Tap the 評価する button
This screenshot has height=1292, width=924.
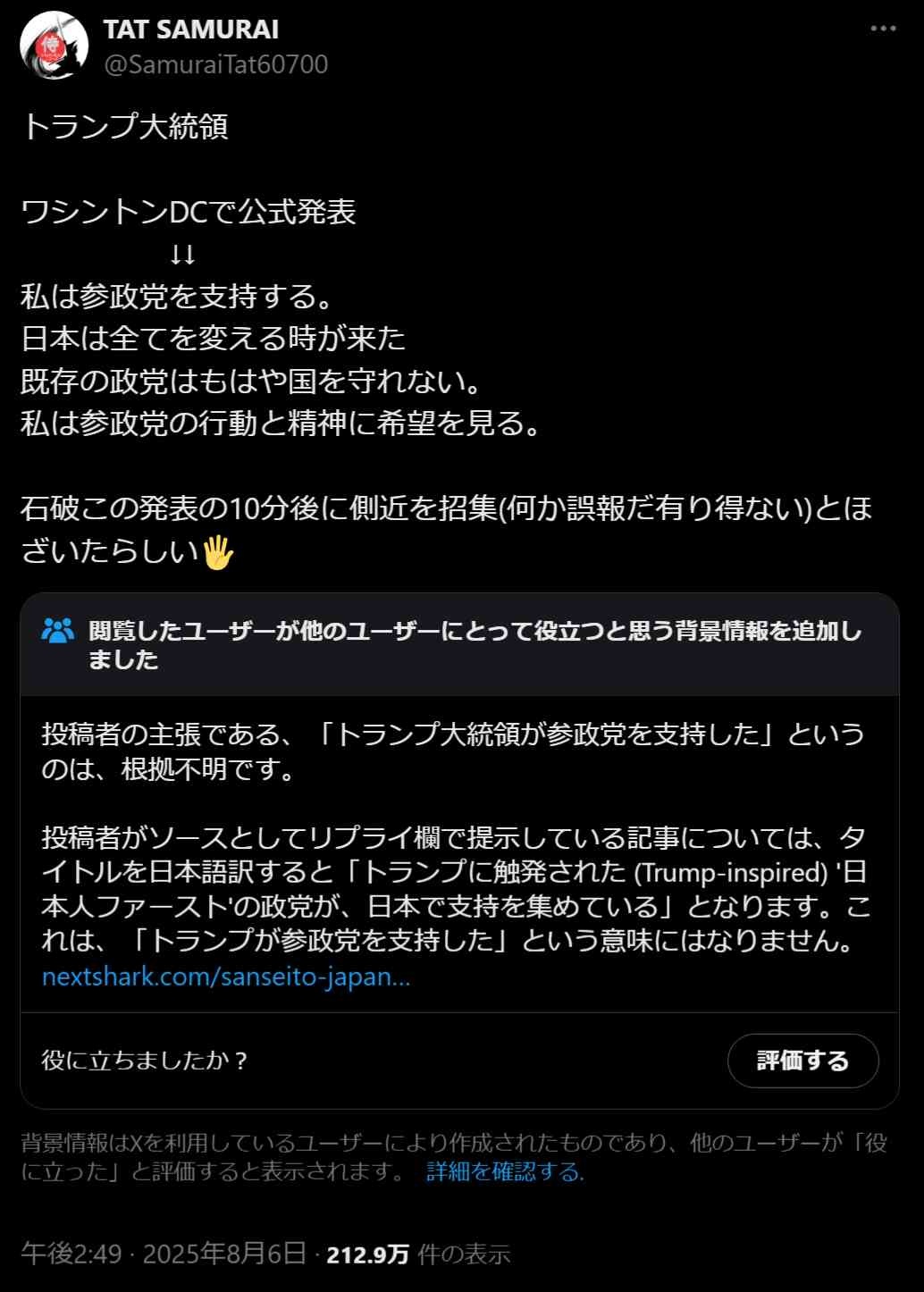[802, 1061]
